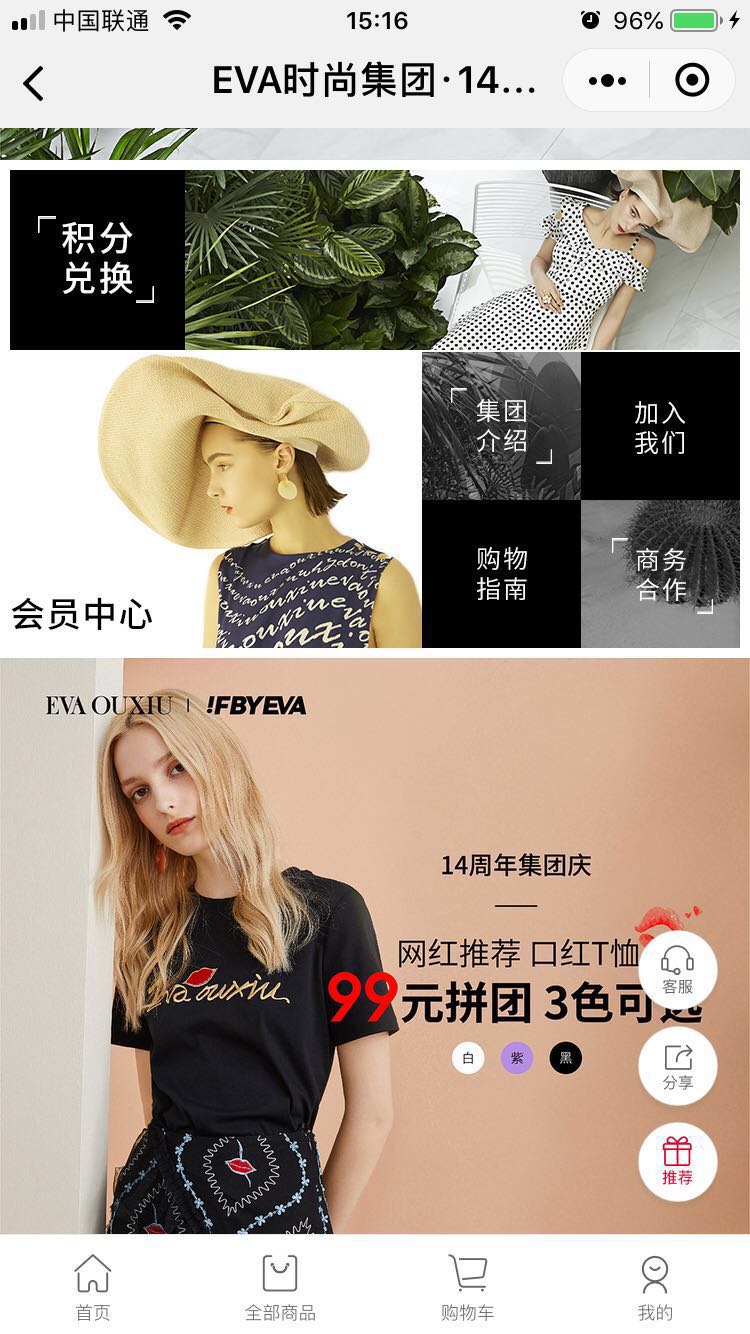Tap the back arrow at top left
The image size is (750, 1334).
pos(34,84)
